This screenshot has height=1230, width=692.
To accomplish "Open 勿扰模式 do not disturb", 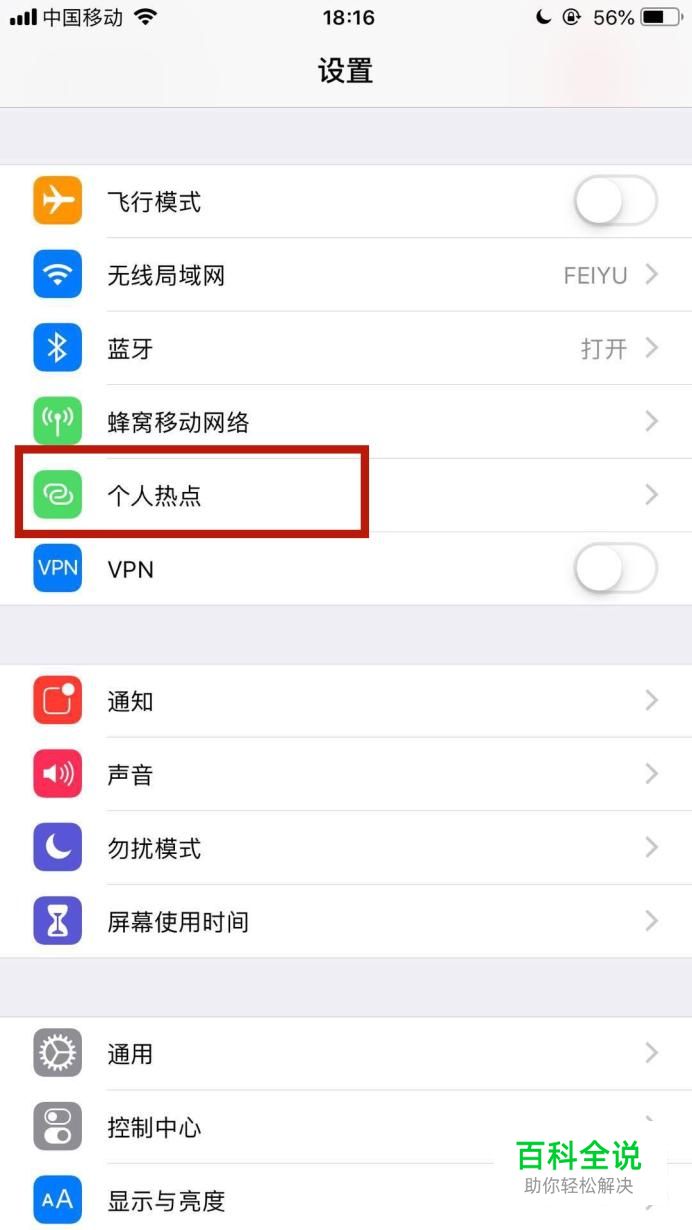I will coord(345,848).
